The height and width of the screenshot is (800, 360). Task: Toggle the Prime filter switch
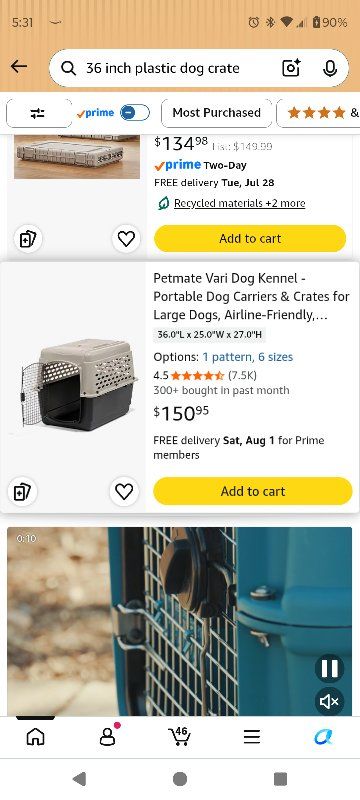click(x=135, y=113)
